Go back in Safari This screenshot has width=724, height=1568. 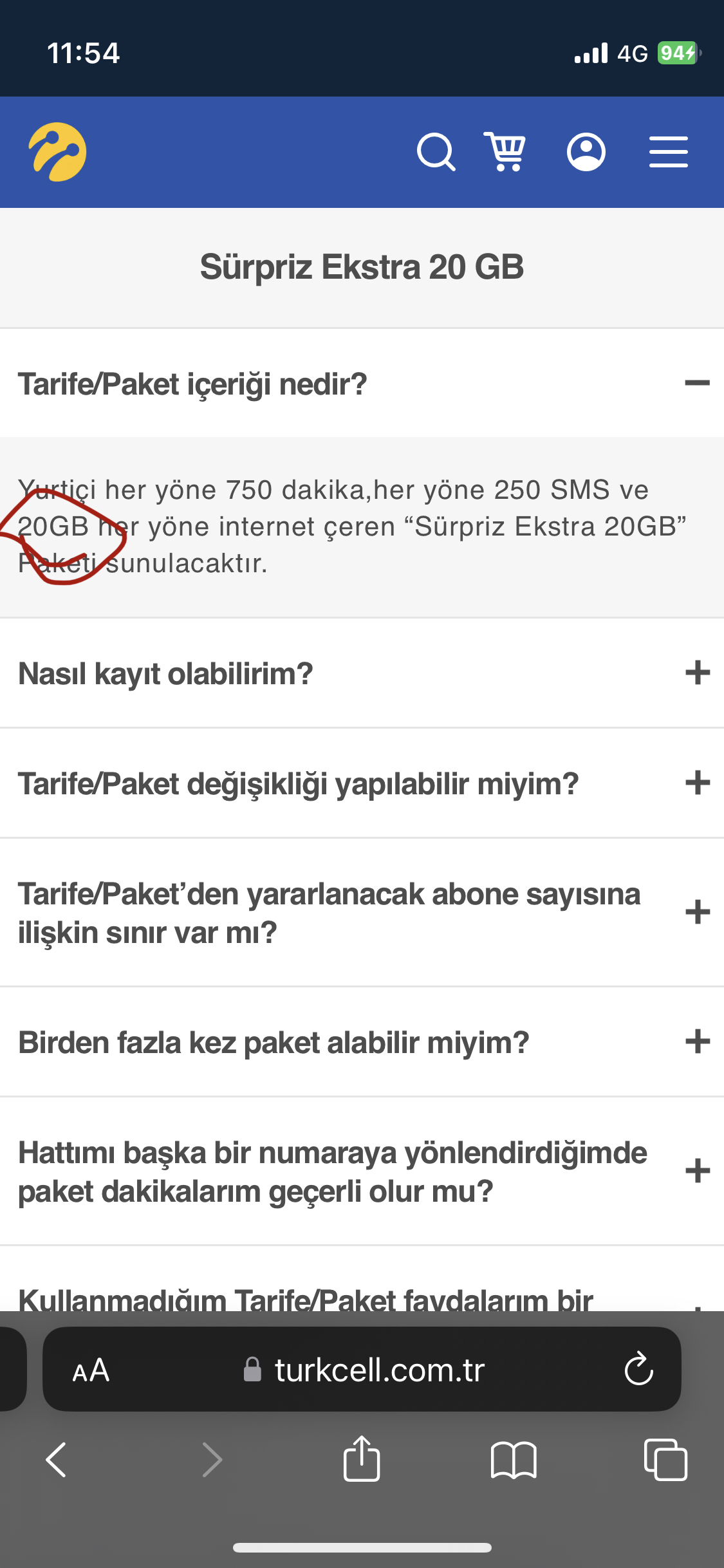pyautogui.click(x=57, y=1459)
